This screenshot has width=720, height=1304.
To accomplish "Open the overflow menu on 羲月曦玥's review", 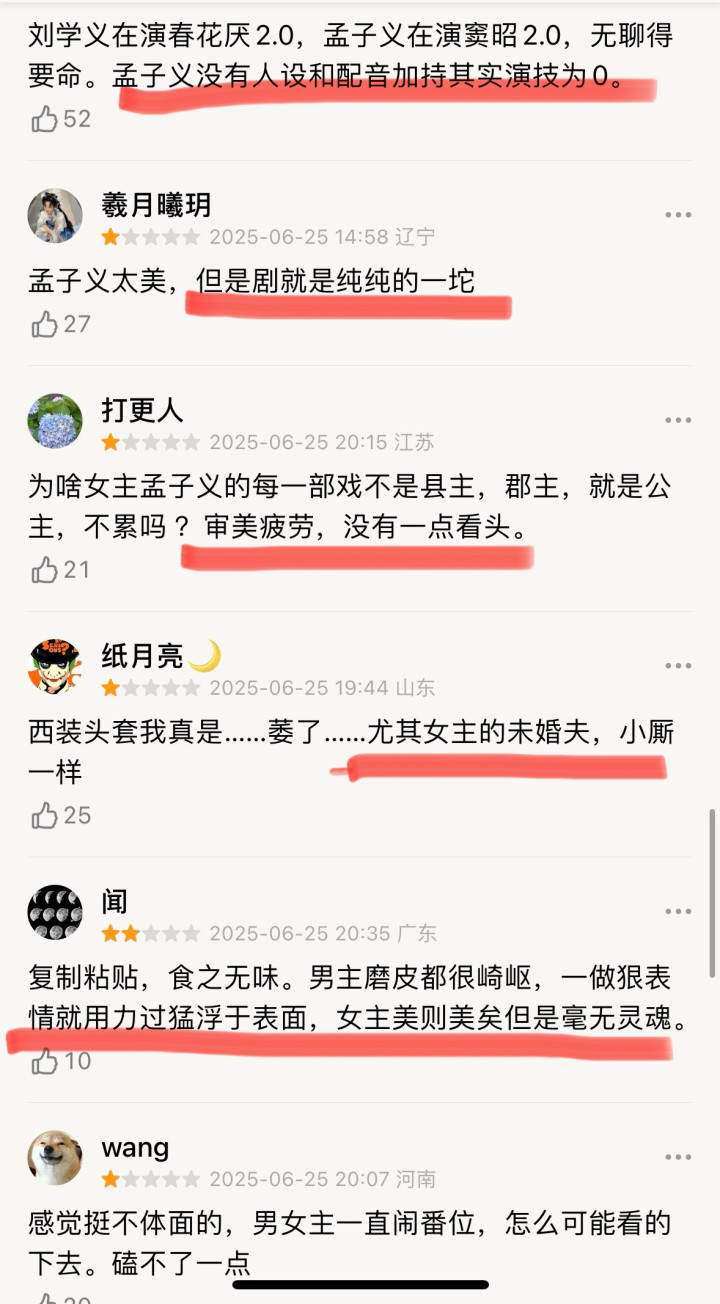I will (x=678, y=216).
